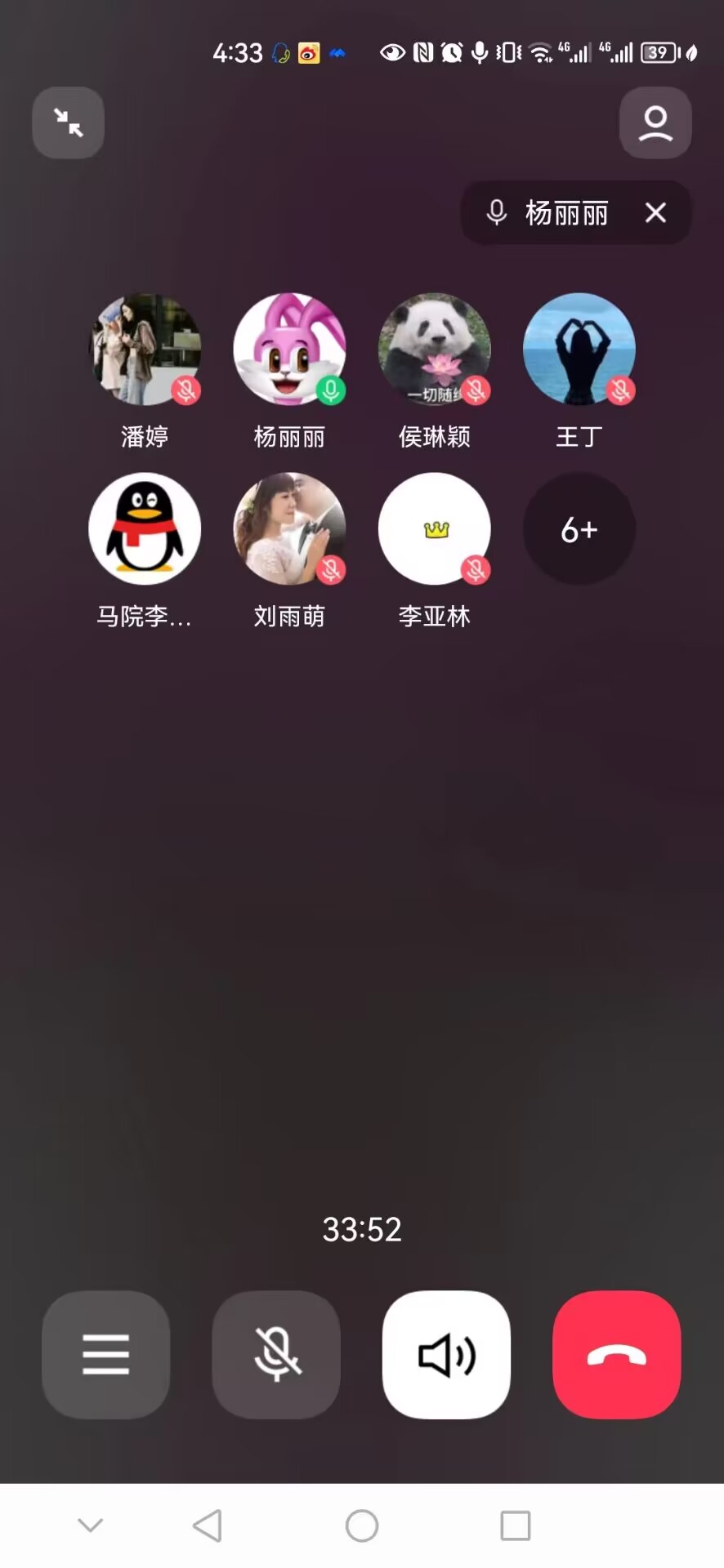Viewport: 724px width, 1568px height.
Task: Select 侯琳颖's panda avatar
Action: [x=434, y=350]
